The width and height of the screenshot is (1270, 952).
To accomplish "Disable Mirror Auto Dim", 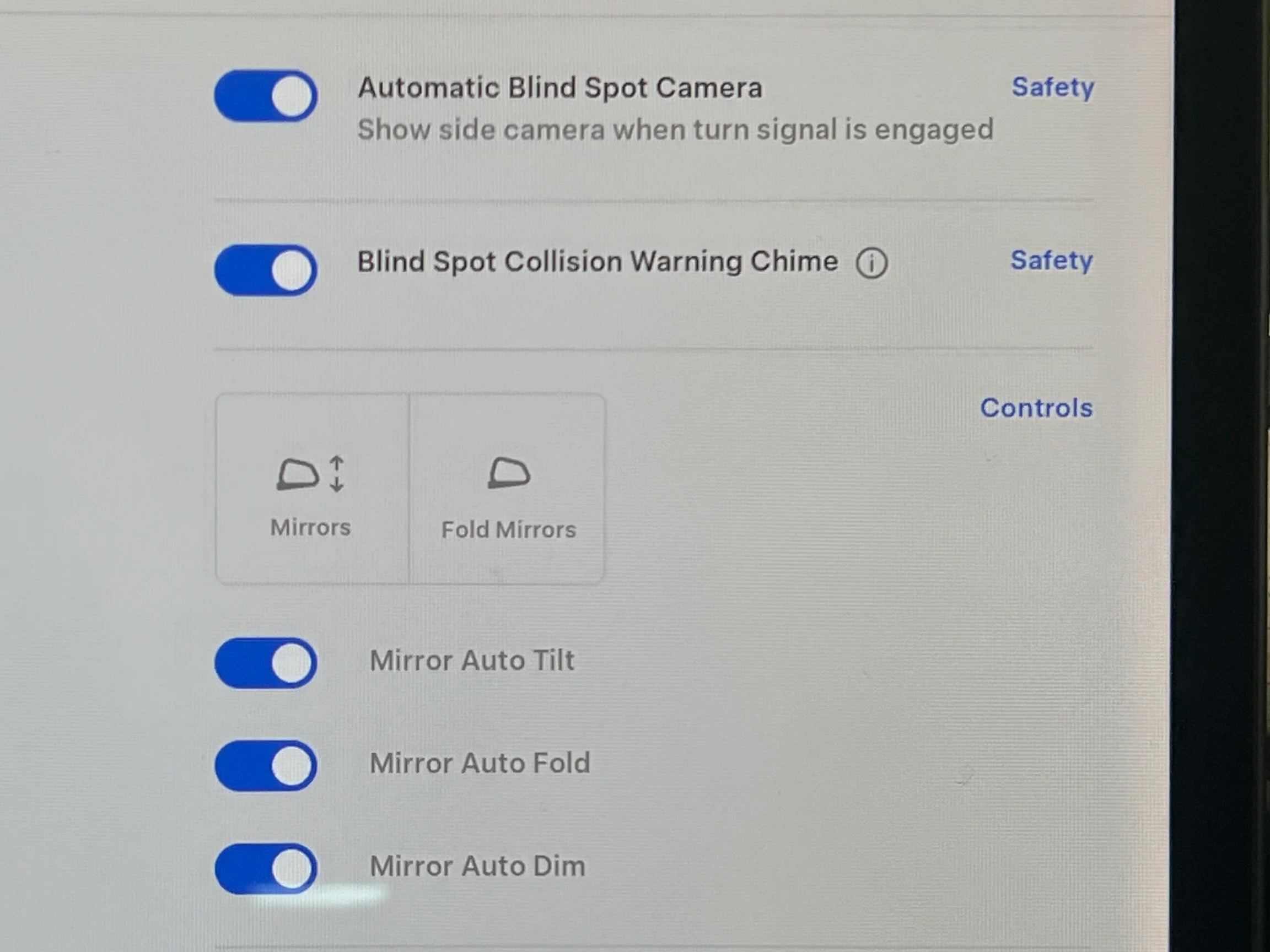I will (x=265, y=868).
